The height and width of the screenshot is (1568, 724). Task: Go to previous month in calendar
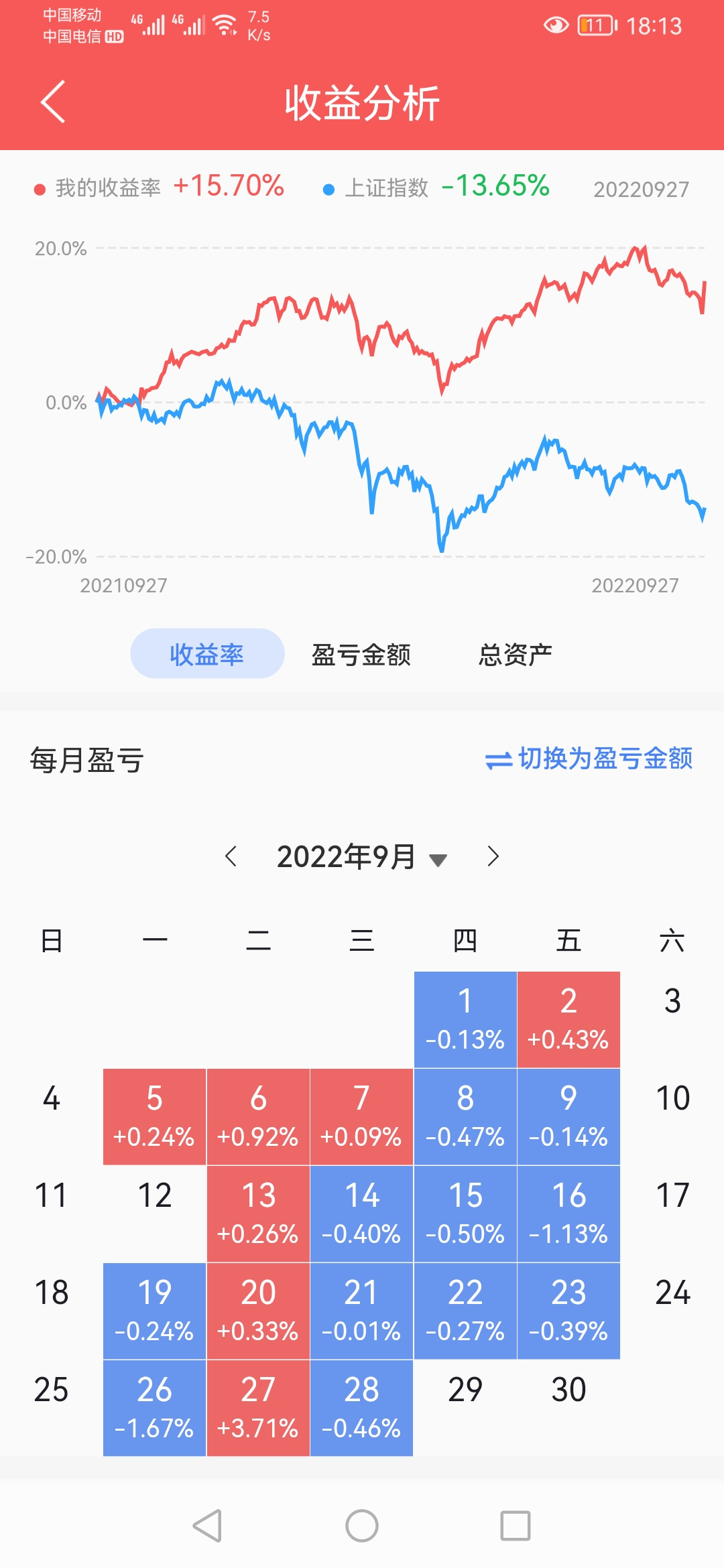click(x=231, y=856)
